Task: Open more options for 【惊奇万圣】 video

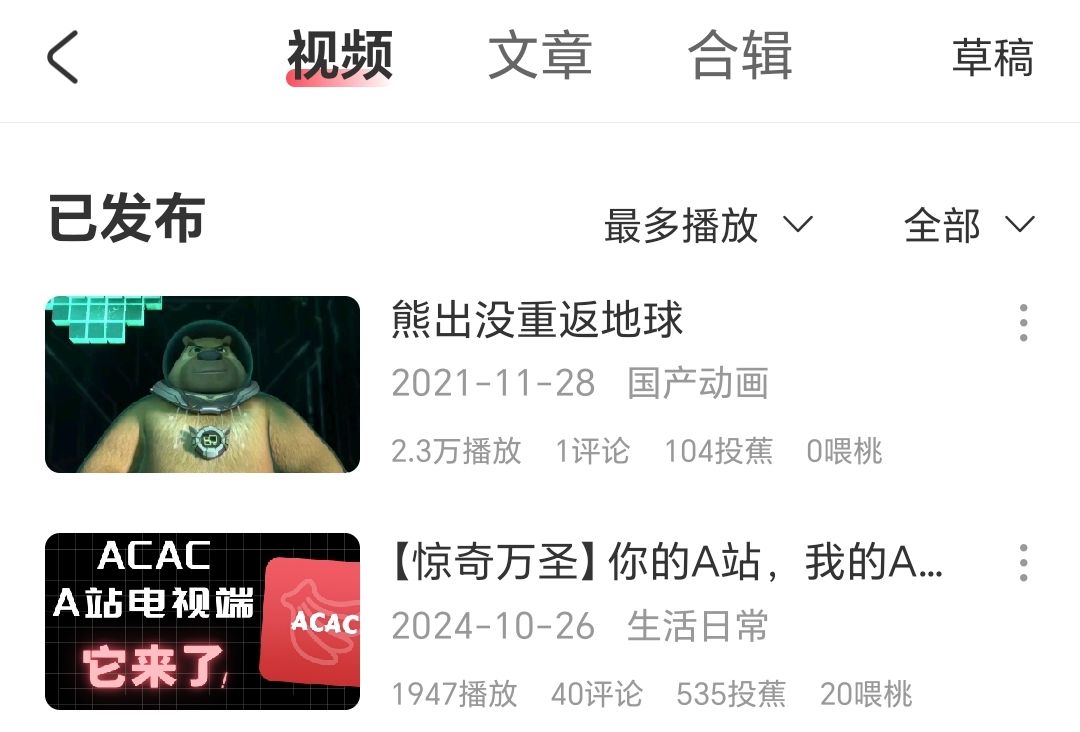Action: [1023, 563]
